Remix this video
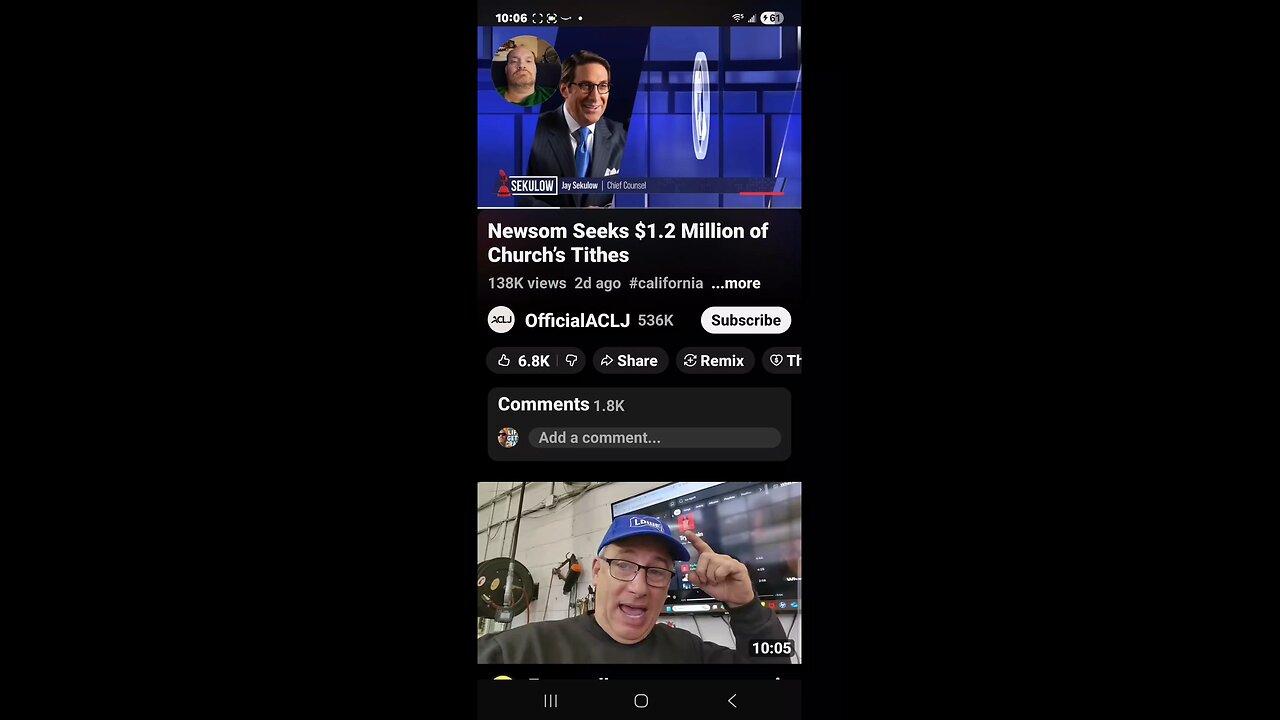Screen dimensions: 1280x720 [713, 360]
